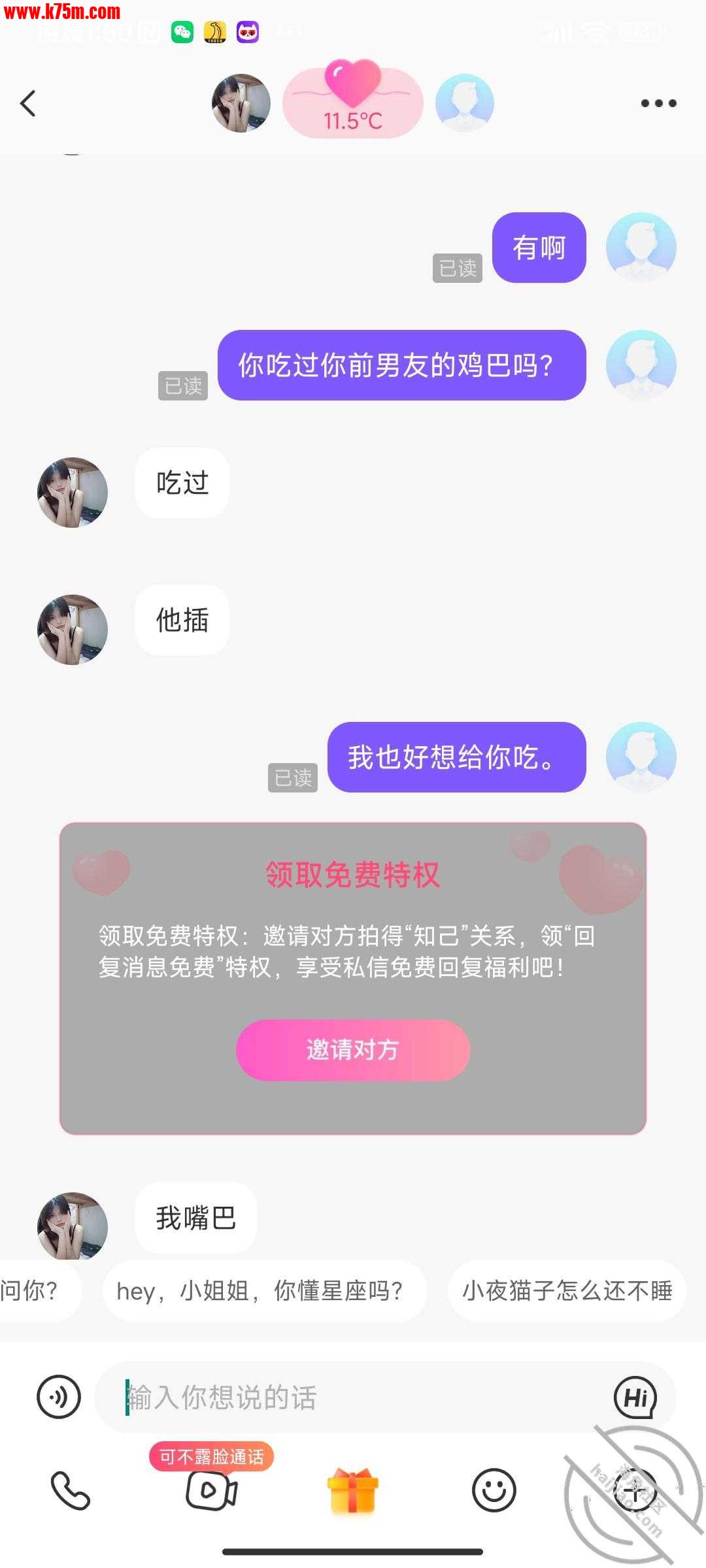Open the girl's avatar beside '吃过'
Viewport: 706px width, 1568px height.
72,492
